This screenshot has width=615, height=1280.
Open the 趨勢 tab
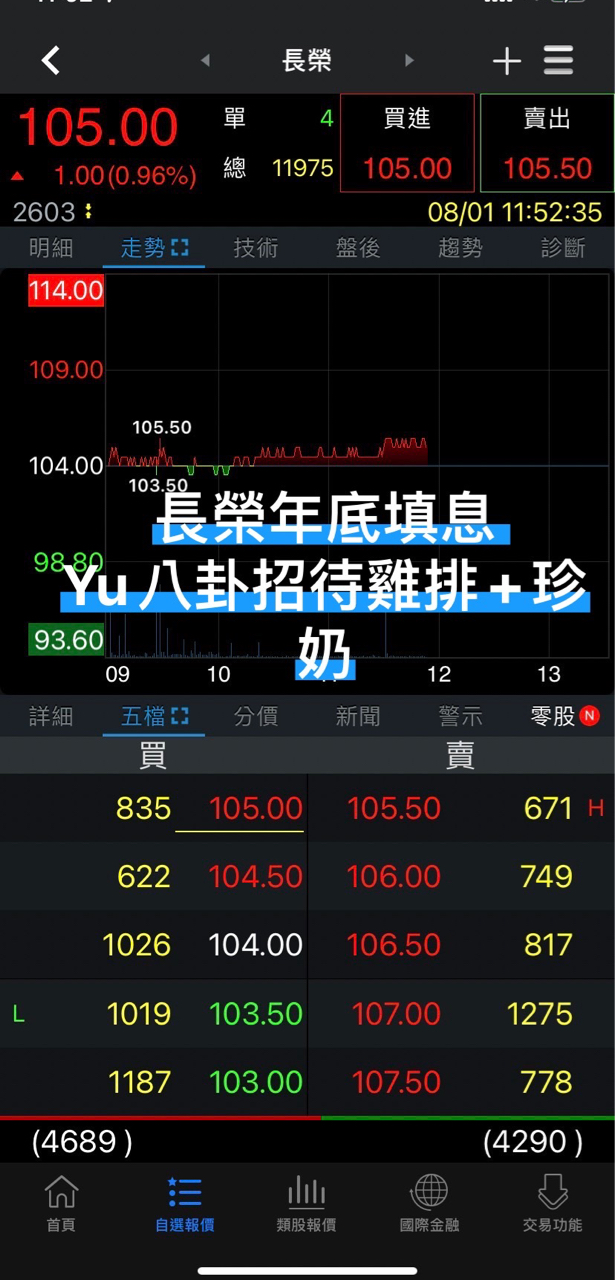tap(461, 248)
